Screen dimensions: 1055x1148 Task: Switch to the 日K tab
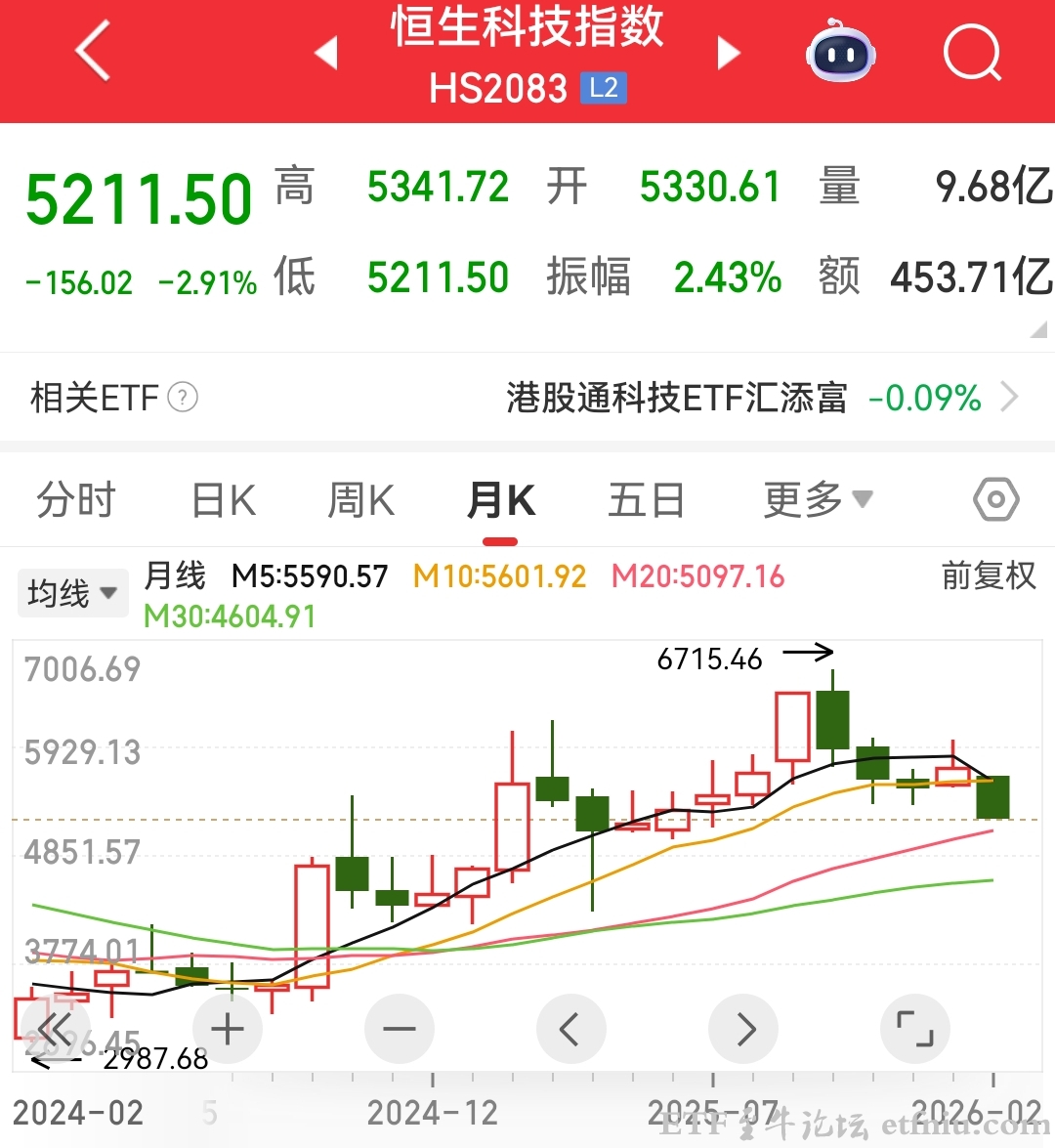tap(223, 499)
